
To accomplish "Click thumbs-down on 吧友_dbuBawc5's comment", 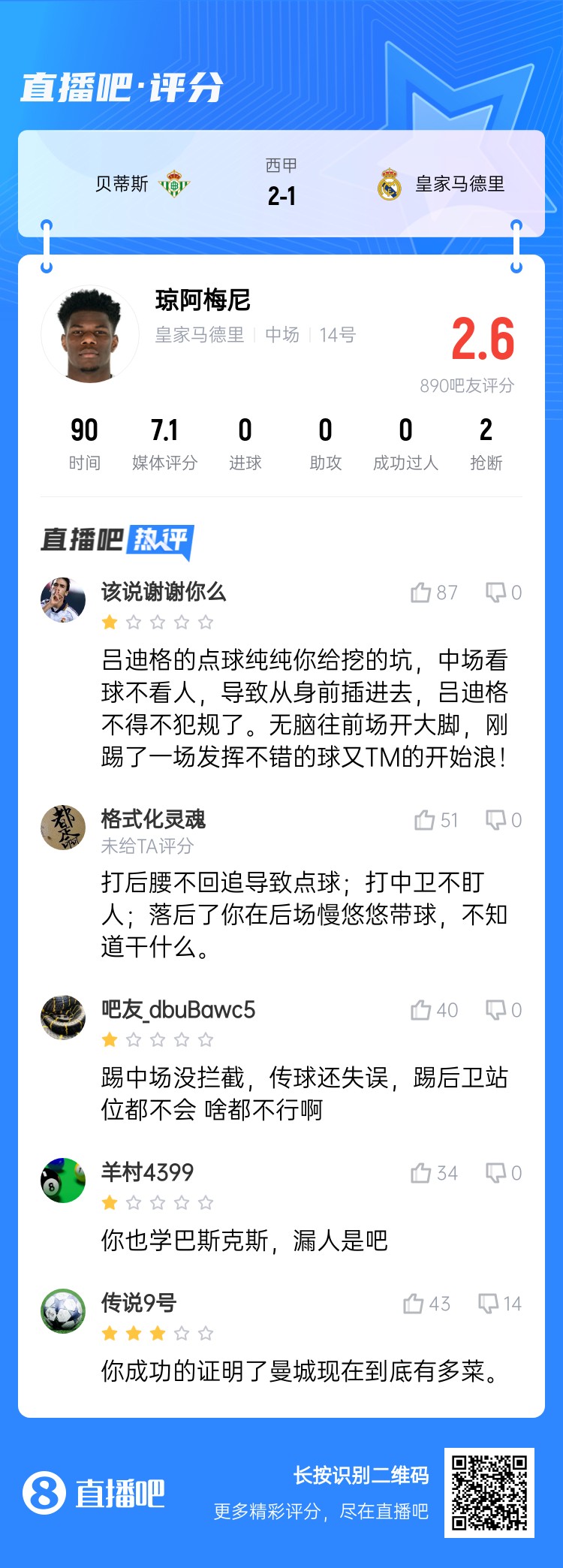I will (x=495, y=1010).
